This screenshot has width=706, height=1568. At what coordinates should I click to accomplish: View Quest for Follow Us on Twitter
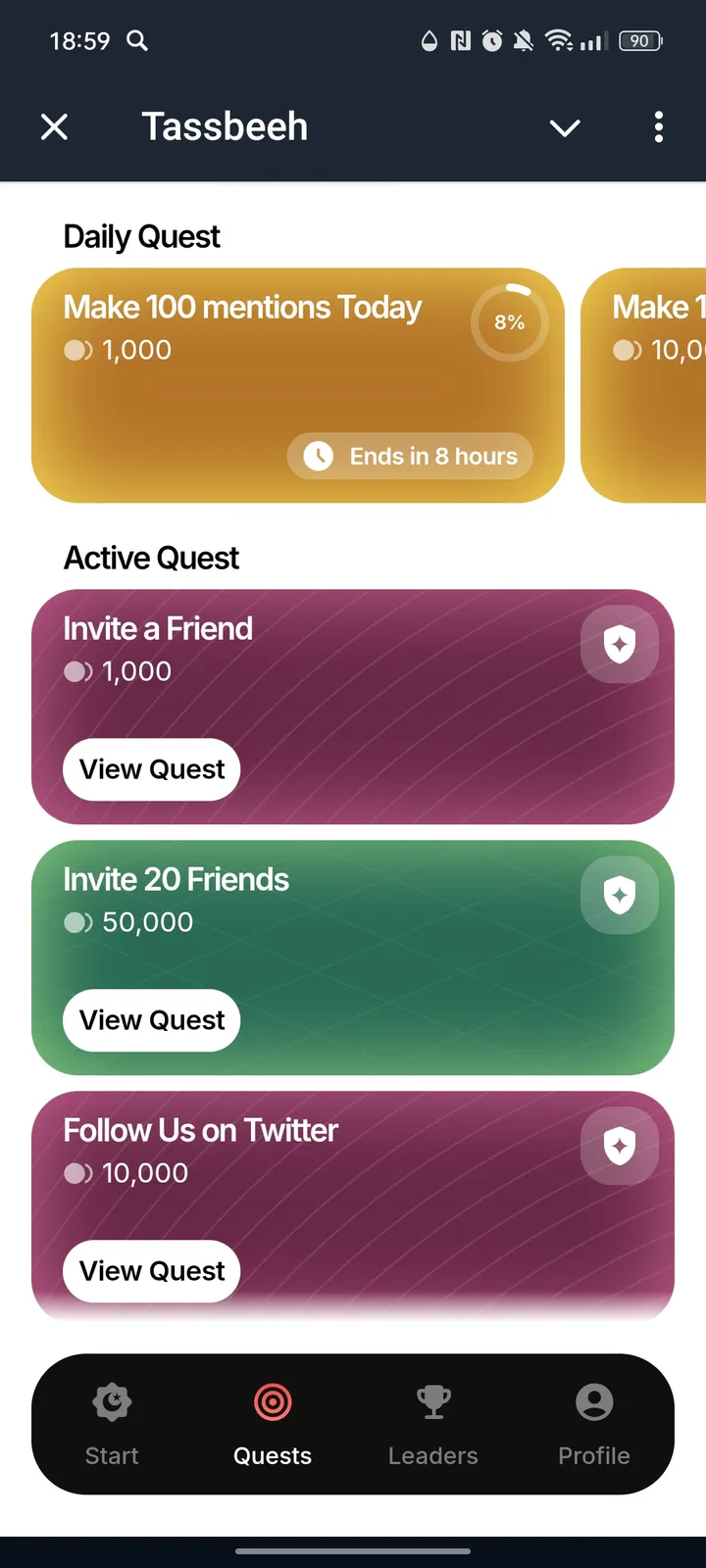point(152,1271)
